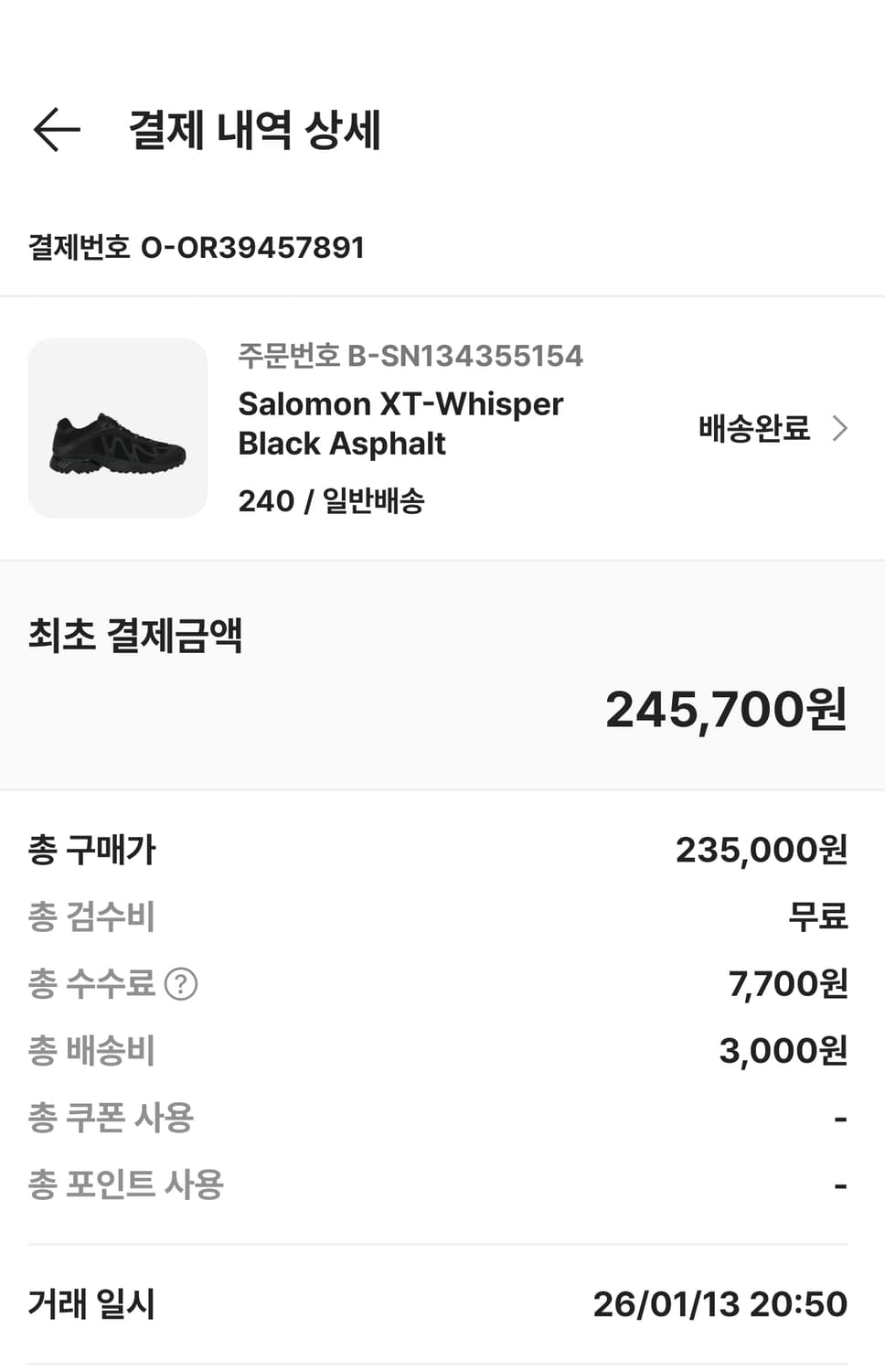
Task: Click the sneaker product thumbnail image
Action: pos(119,429)
